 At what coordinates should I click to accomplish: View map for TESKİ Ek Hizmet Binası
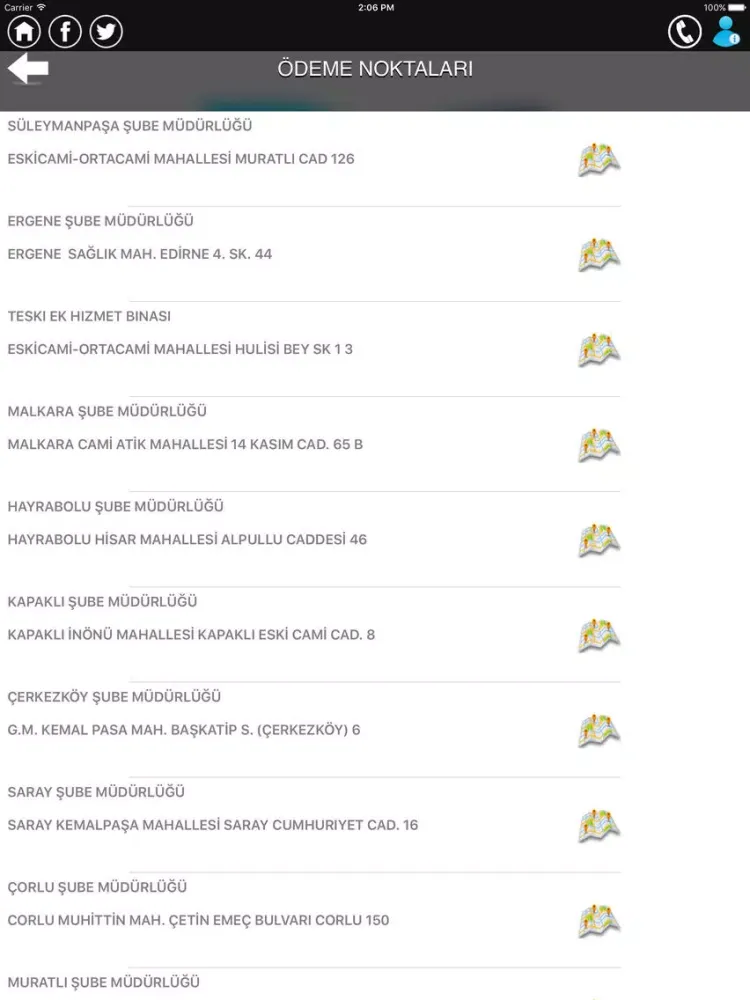click(x=599, y=350)
